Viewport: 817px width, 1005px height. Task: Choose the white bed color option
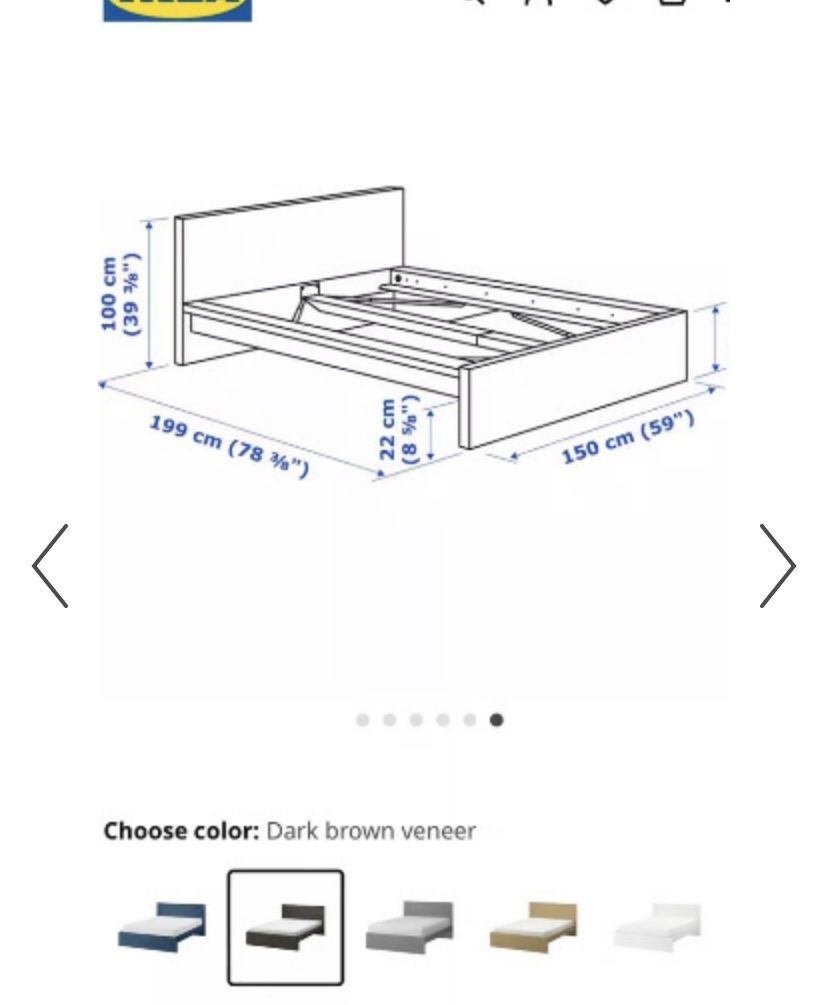[x=657, y=927]
